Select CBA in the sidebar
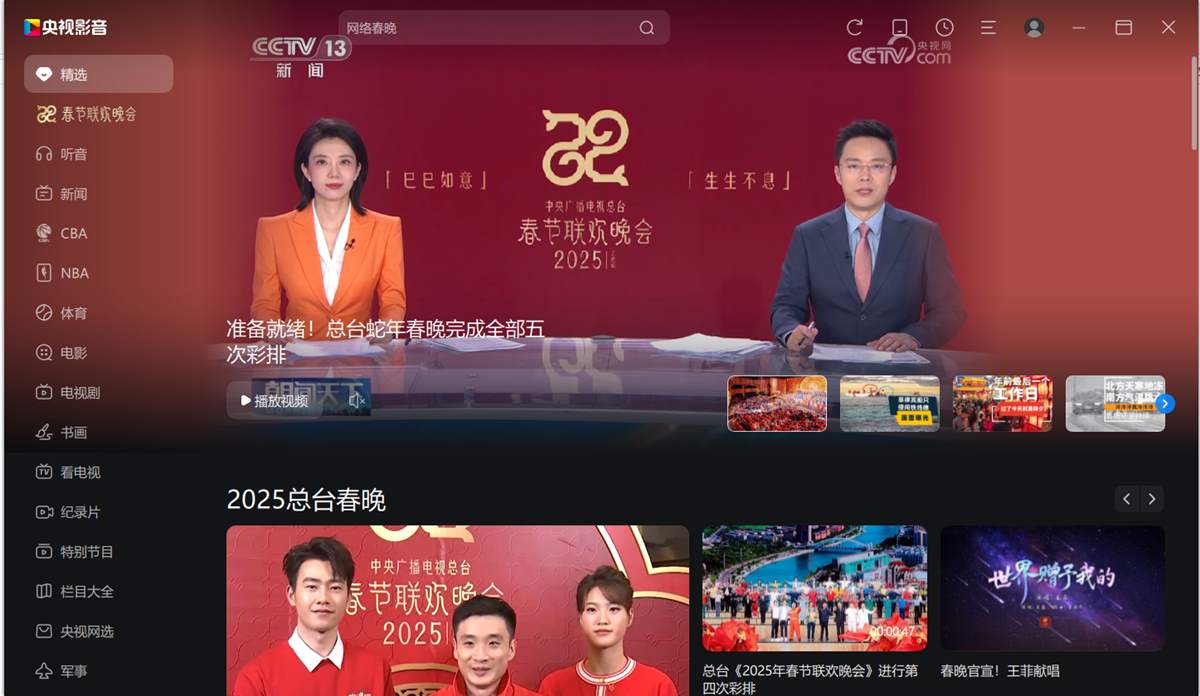Image resolution: width=1200 pixels, height=696 pixels. click(73, 233)
